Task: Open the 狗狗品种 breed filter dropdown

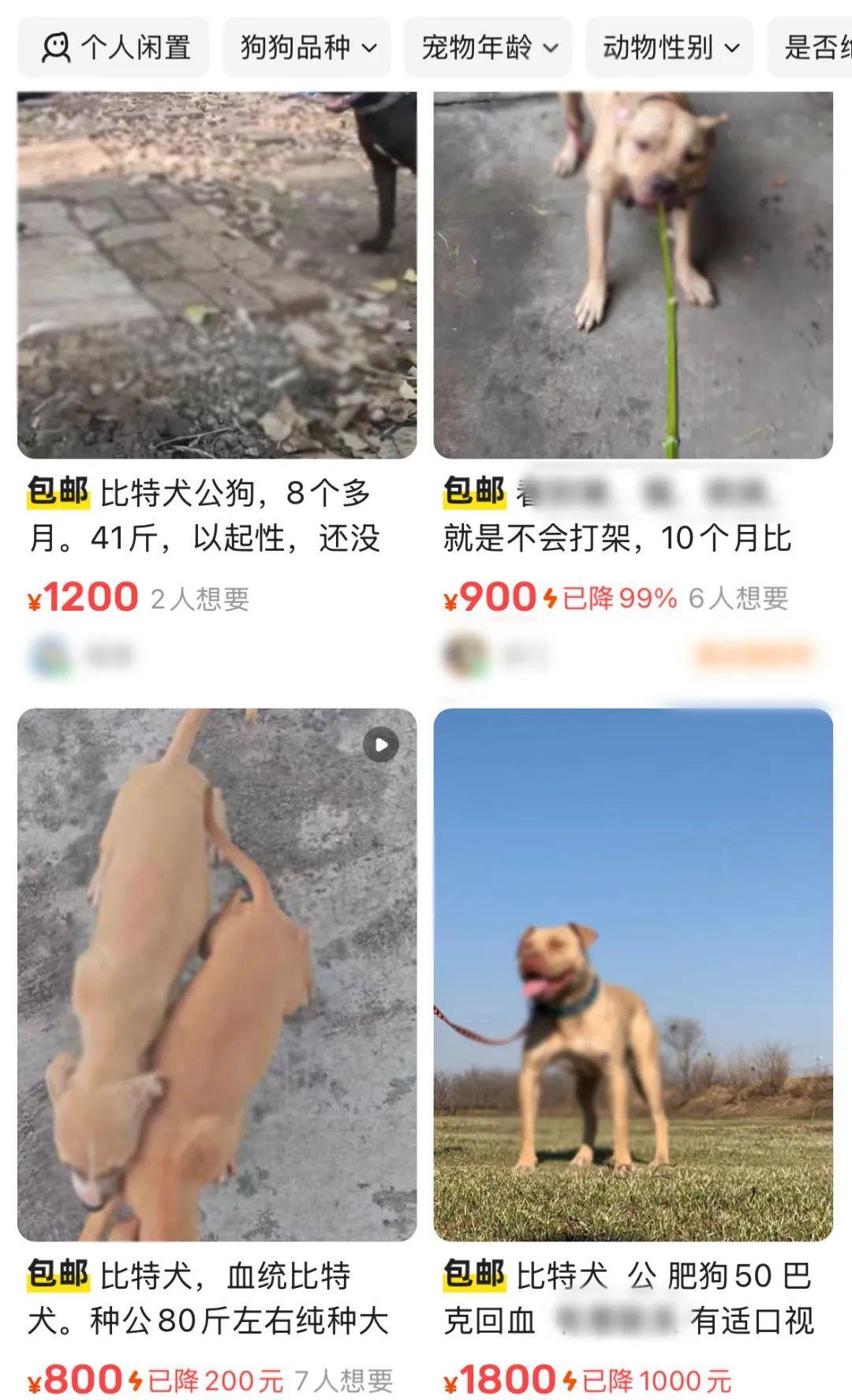Action: [307, 47]
